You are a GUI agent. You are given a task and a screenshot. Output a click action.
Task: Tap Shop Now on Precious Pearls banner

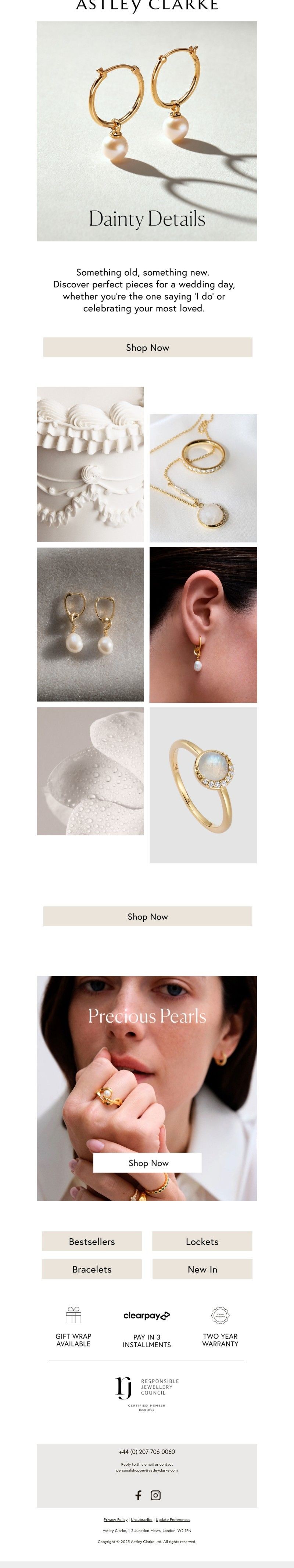coord(147,1162)
